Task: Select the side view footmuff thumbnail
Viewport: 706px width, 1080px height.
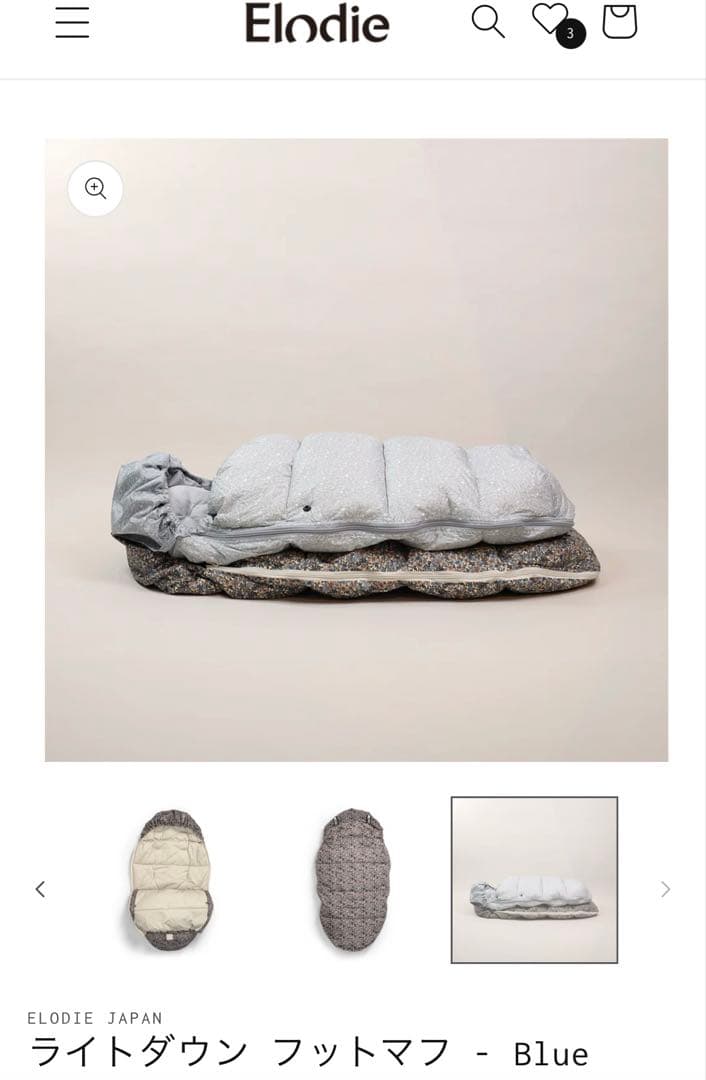Action: pos(534,880)
